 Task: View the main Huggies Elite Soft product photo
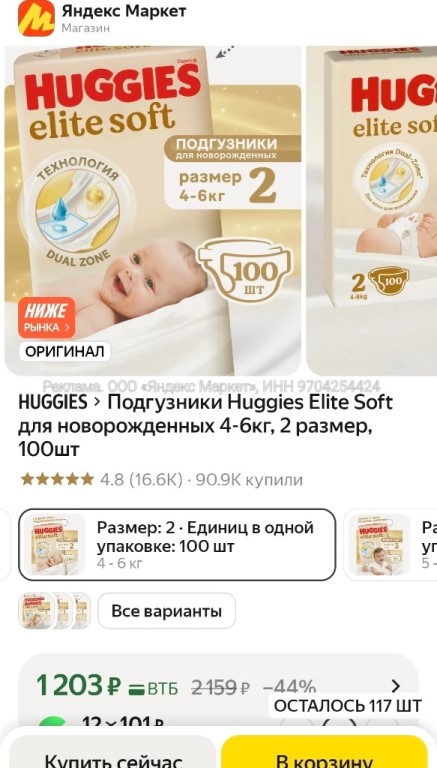click(x=153, y=211)
